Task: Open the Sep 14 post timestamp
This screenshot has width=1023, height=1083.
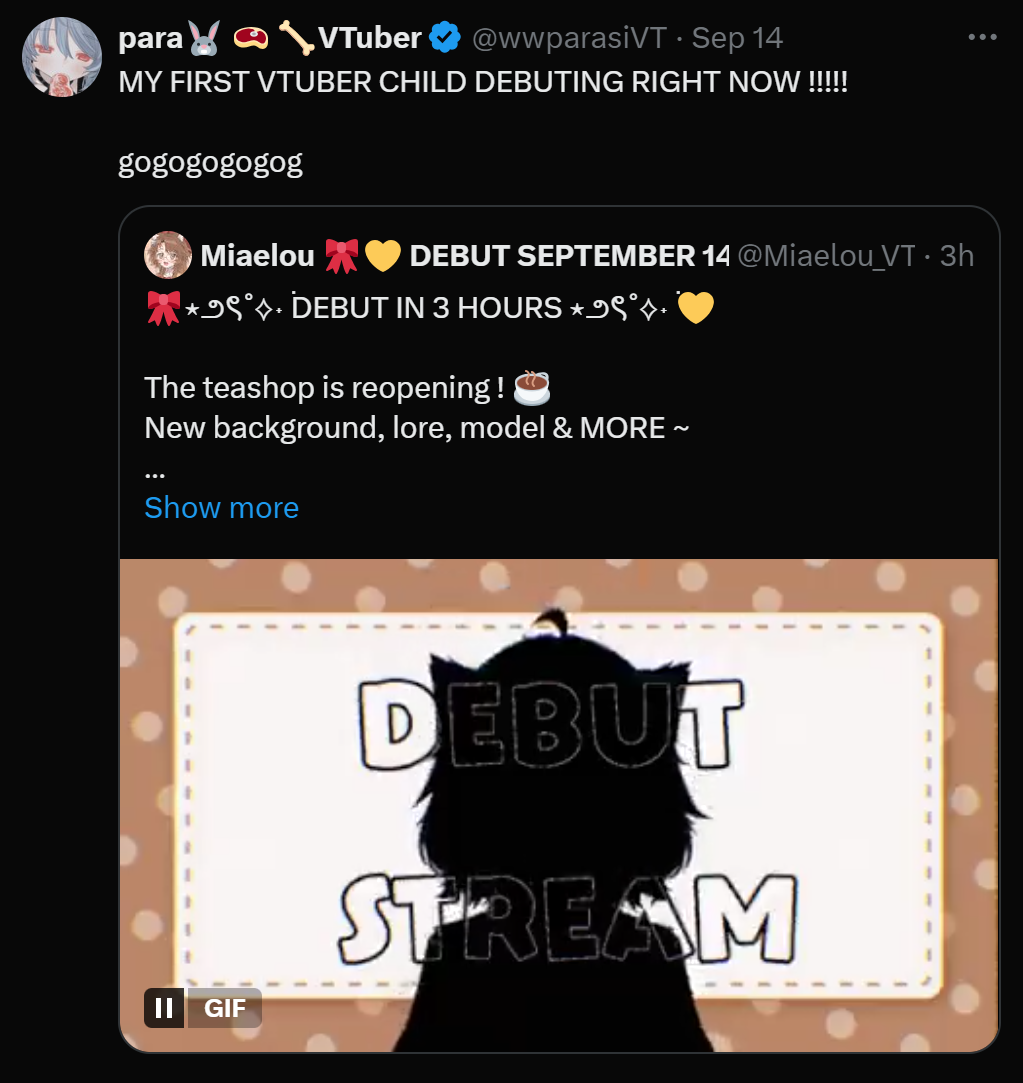Action: [x=737, y=38]
